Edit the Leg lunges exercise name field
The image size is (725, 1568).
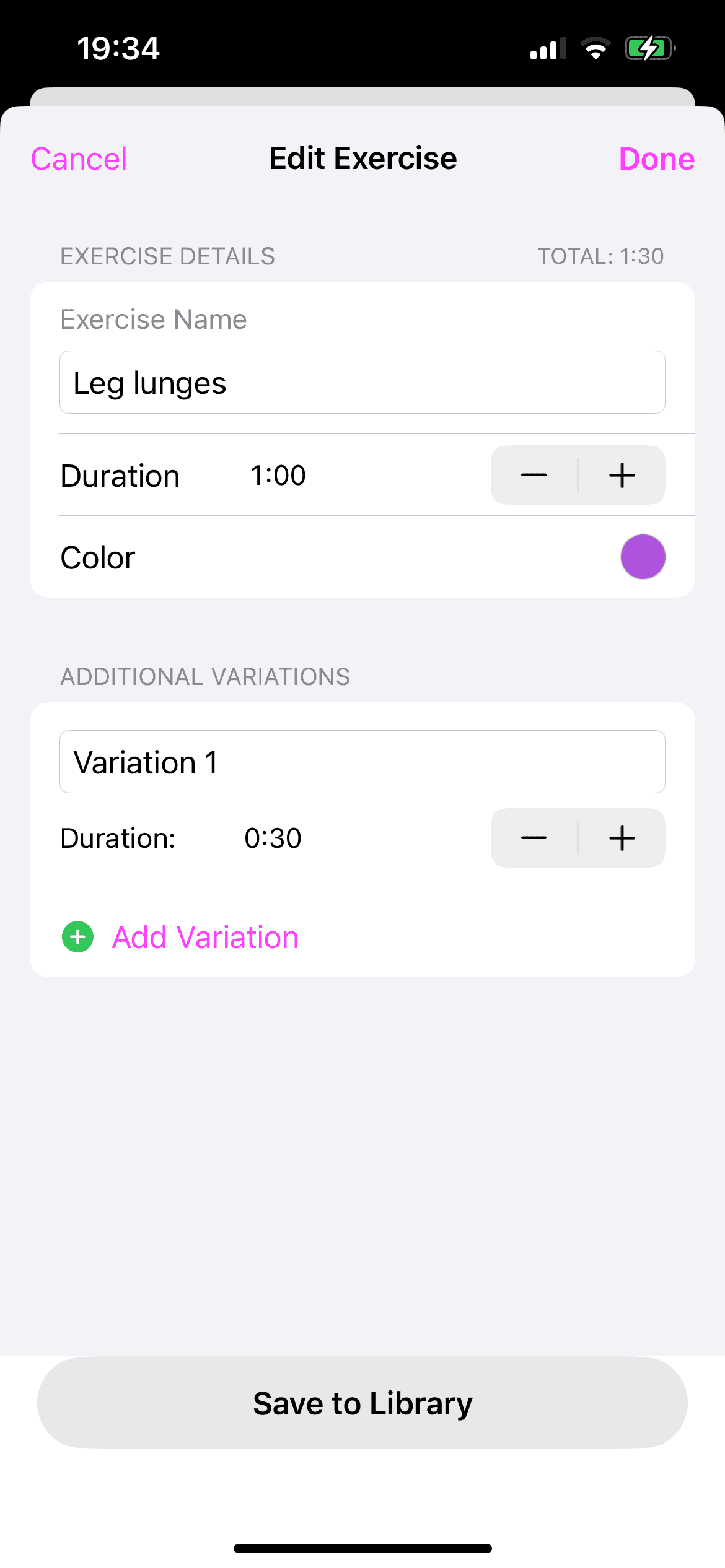(x=362, y=382)
